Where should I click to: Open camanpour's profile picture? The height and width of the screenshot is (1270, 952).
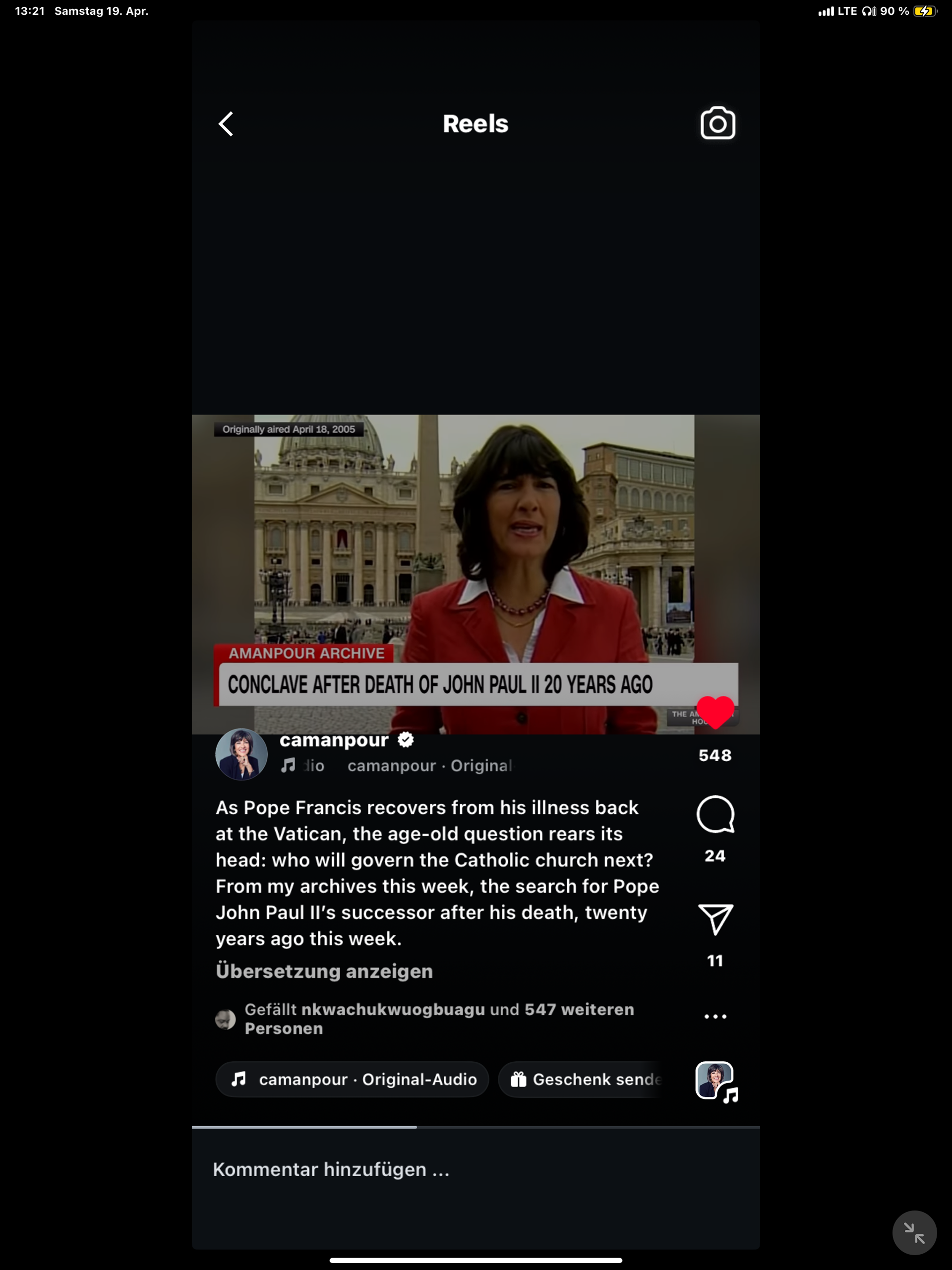(241, 754)
